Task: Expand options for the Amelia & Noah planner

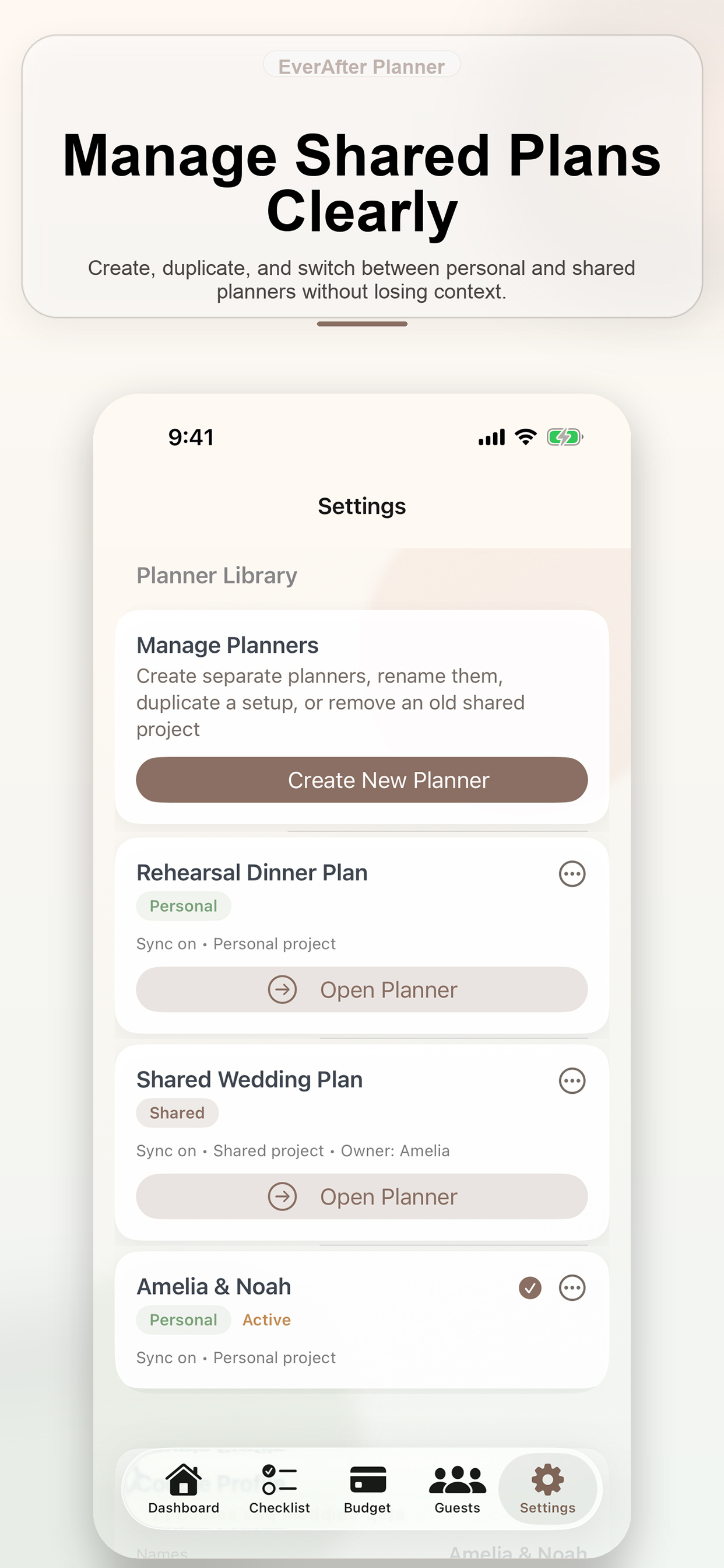Action: click(571, 1287)
